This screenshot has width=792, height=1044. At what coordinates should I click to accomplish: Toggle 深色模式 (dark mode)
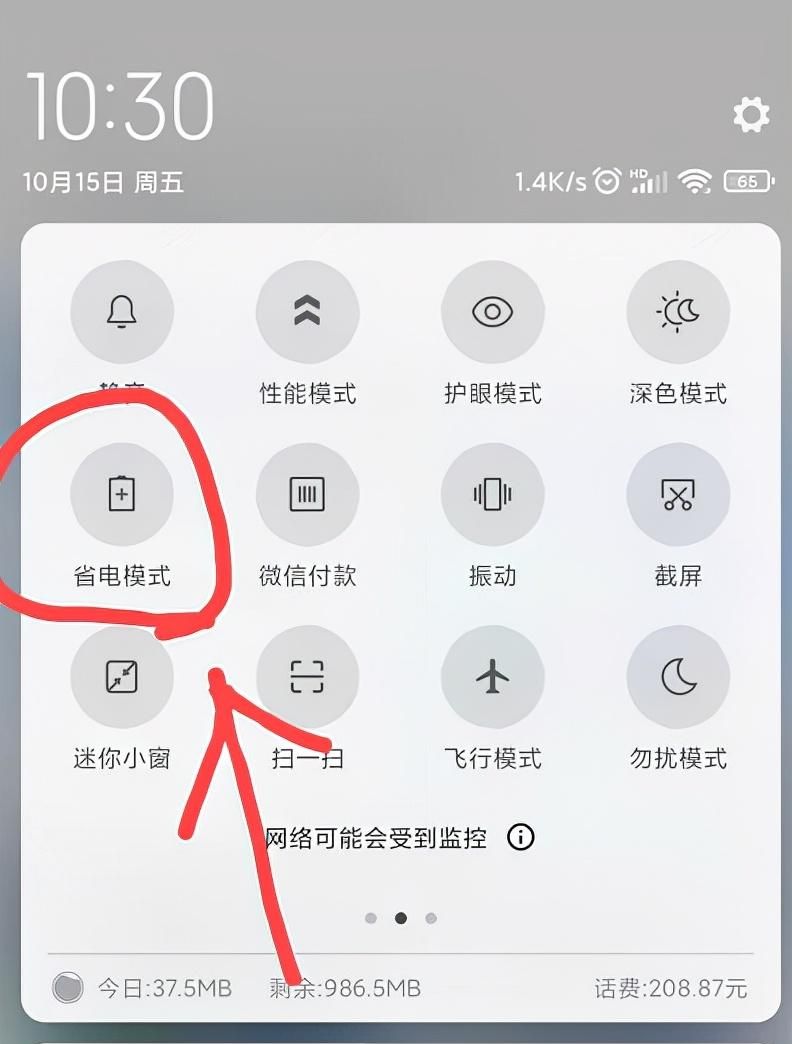click(678, 312)
